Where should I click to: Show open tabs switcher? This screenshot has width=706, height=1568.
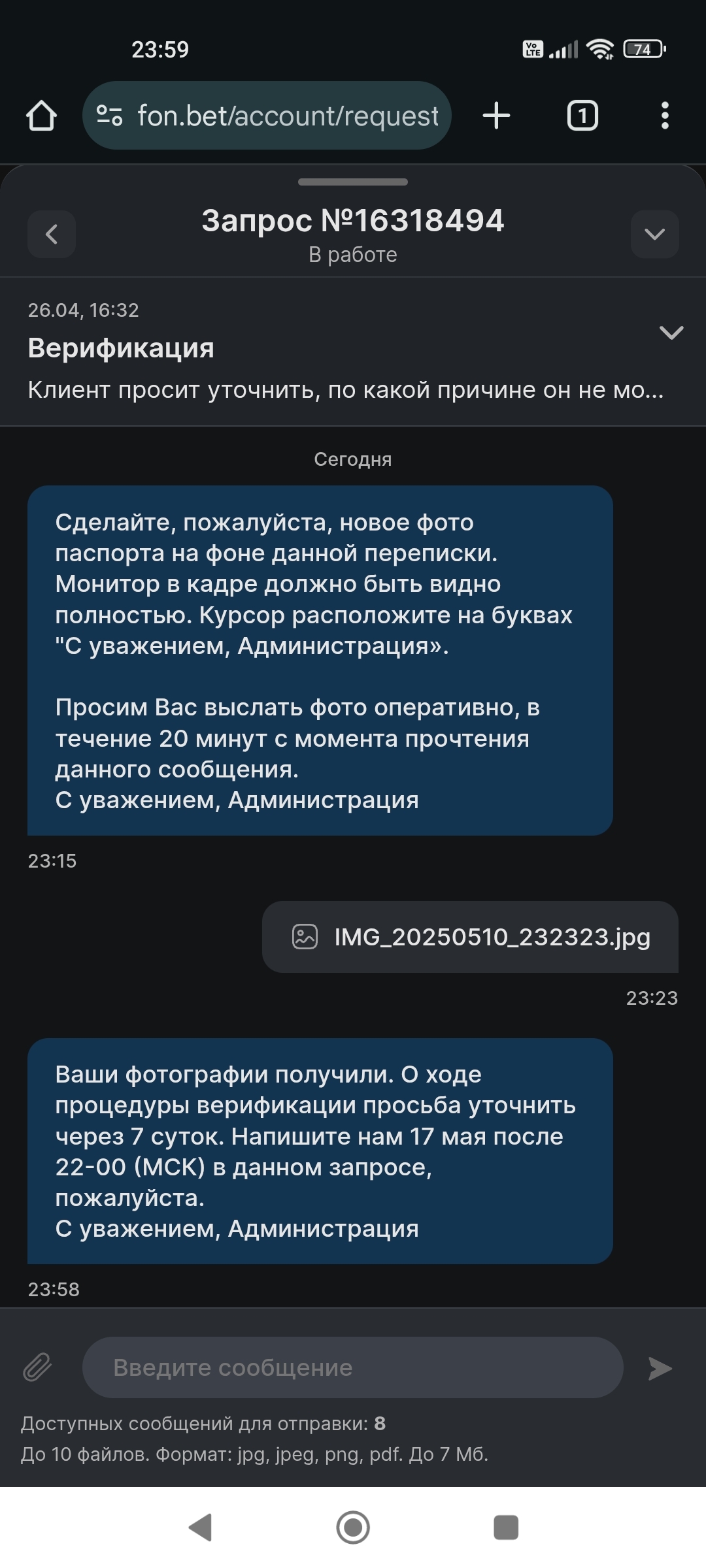coord(582,116)
